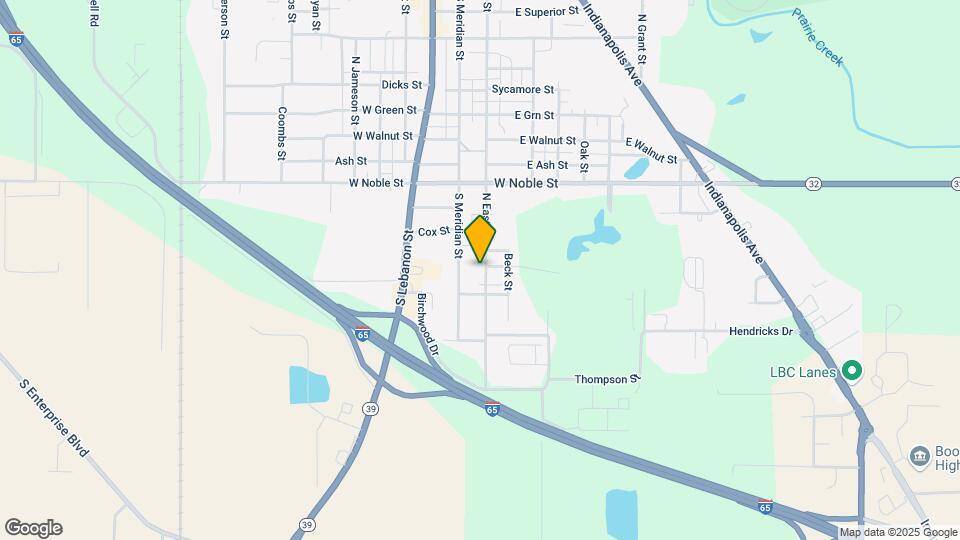This screenshot has height=540, width=960.
Task: Tap the orange location marker
Action: [481, 239]
